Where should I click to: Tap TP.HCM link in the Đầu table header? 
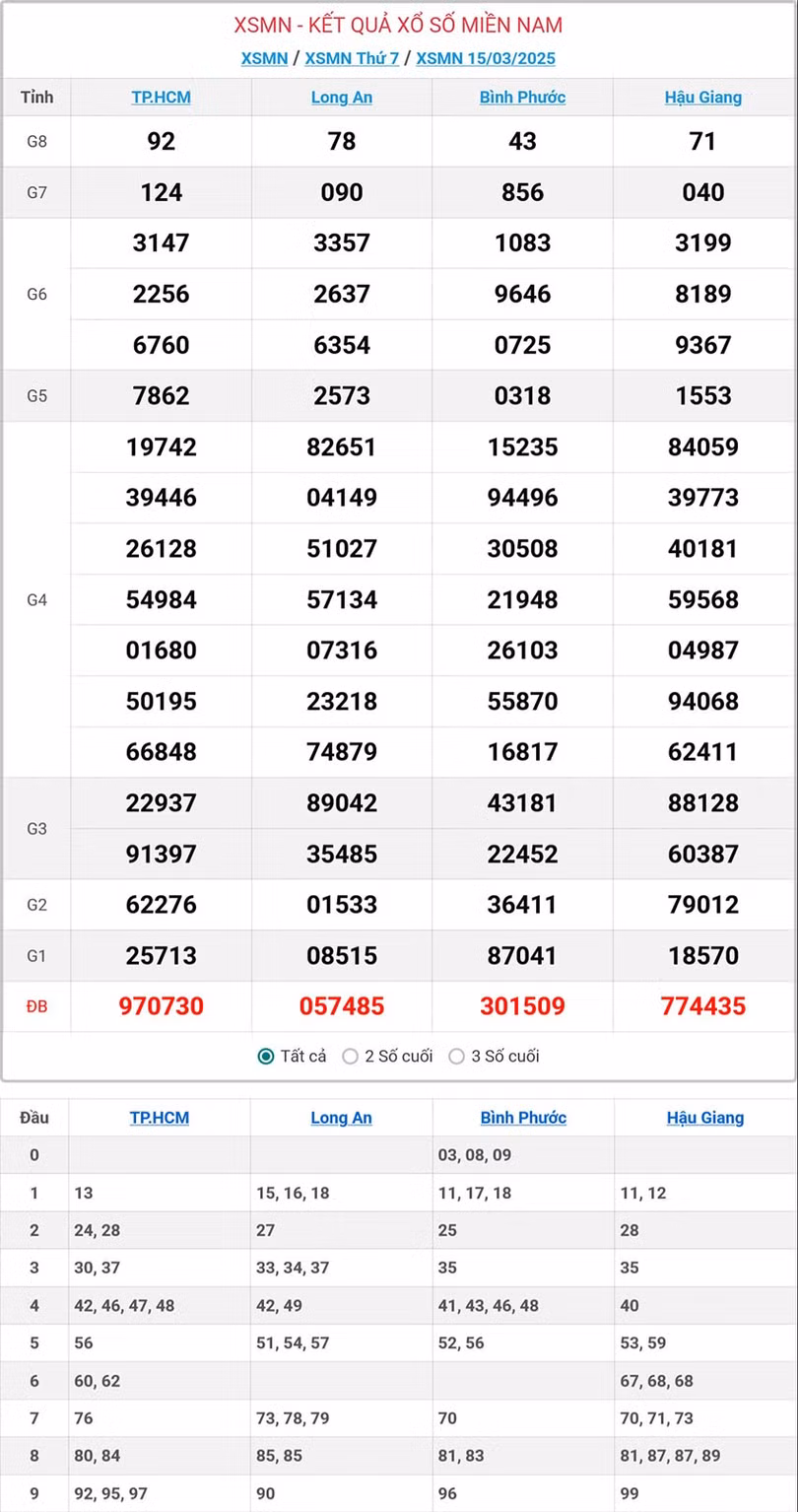pos(160,1118)
